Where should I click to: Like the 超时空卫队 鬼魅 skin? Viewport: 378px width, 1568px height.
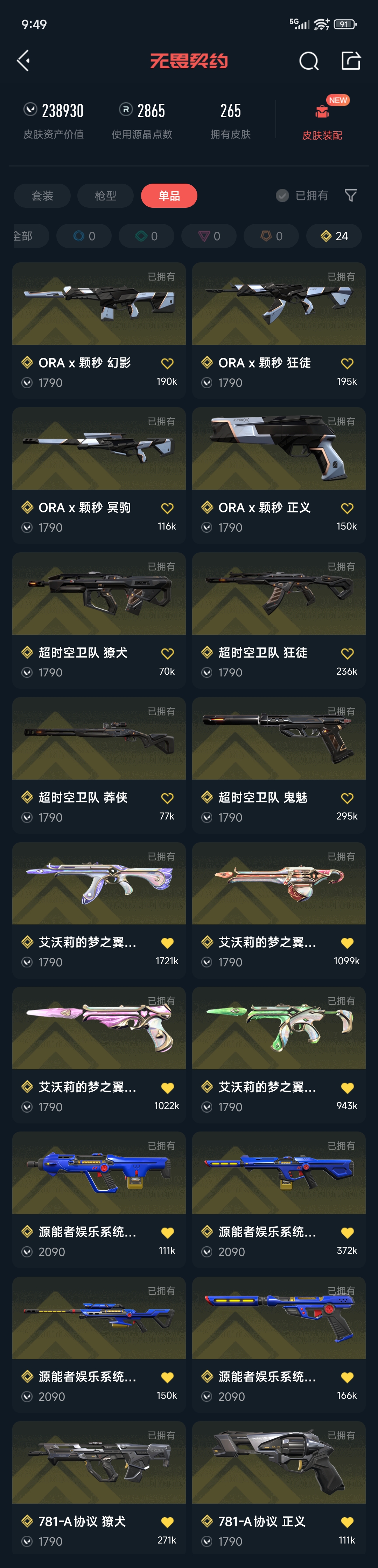pos(347,798)
